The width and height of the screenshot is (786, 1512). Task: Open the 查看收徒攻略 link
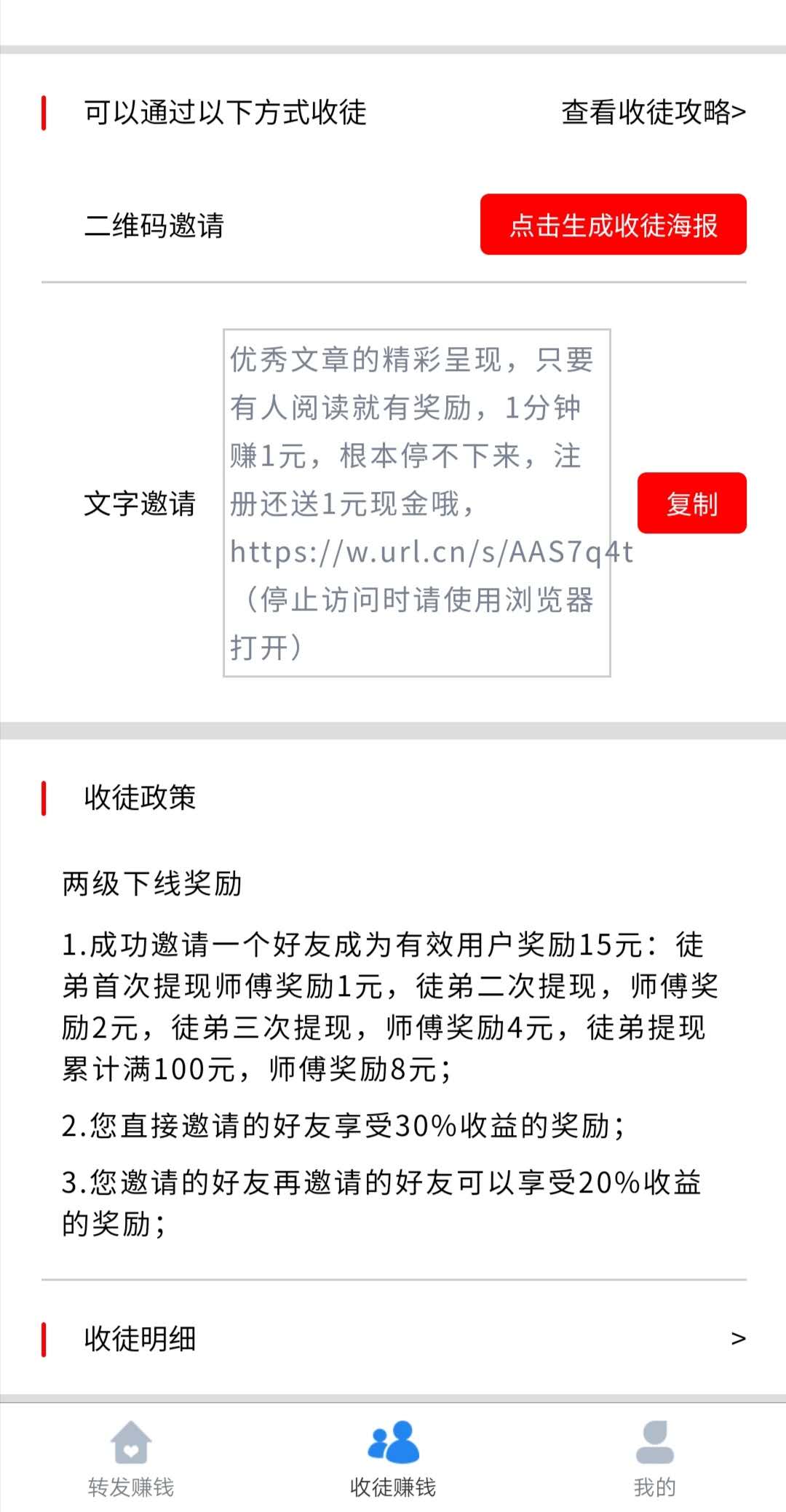coord(654,112)
